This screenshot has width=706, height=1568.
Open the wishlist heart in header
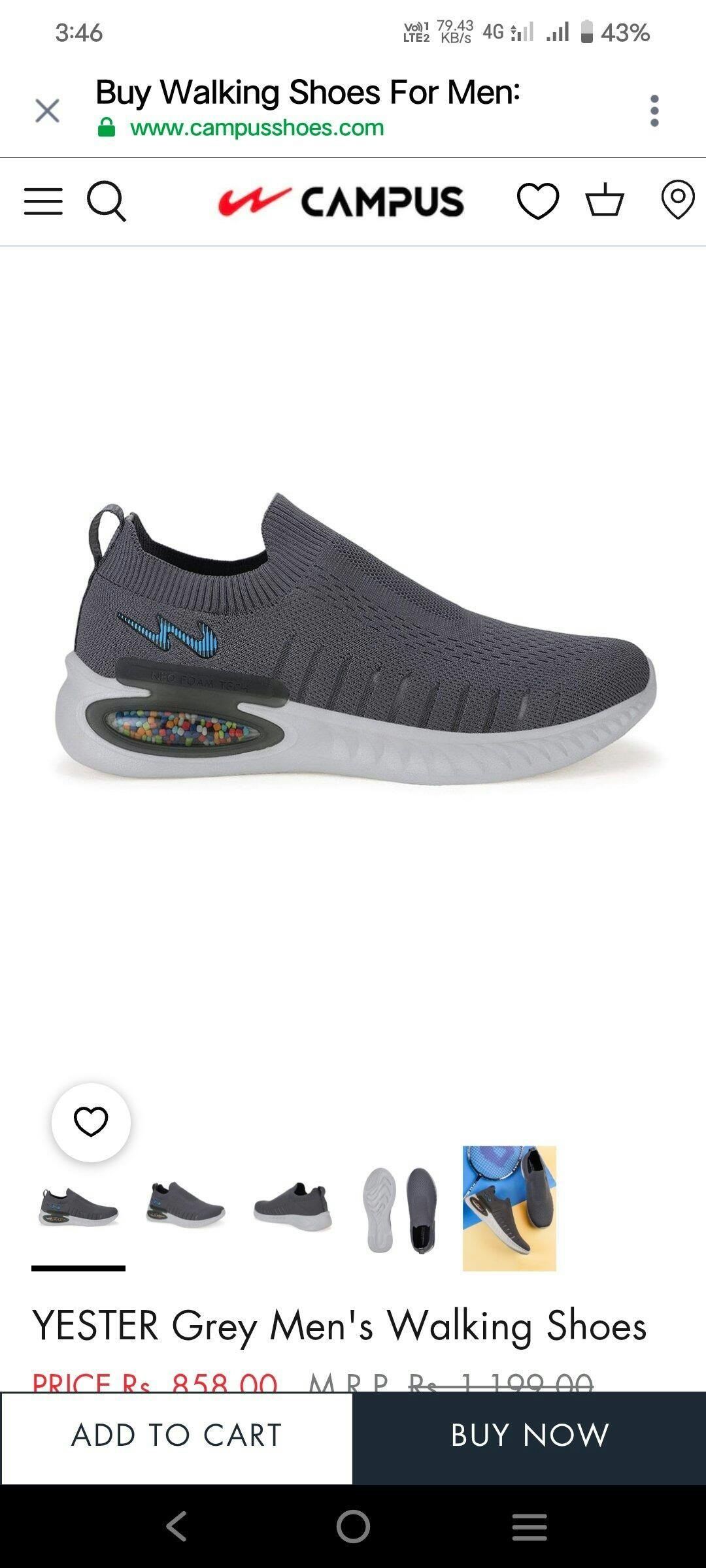pyautogui.click(x=537, y=201)
